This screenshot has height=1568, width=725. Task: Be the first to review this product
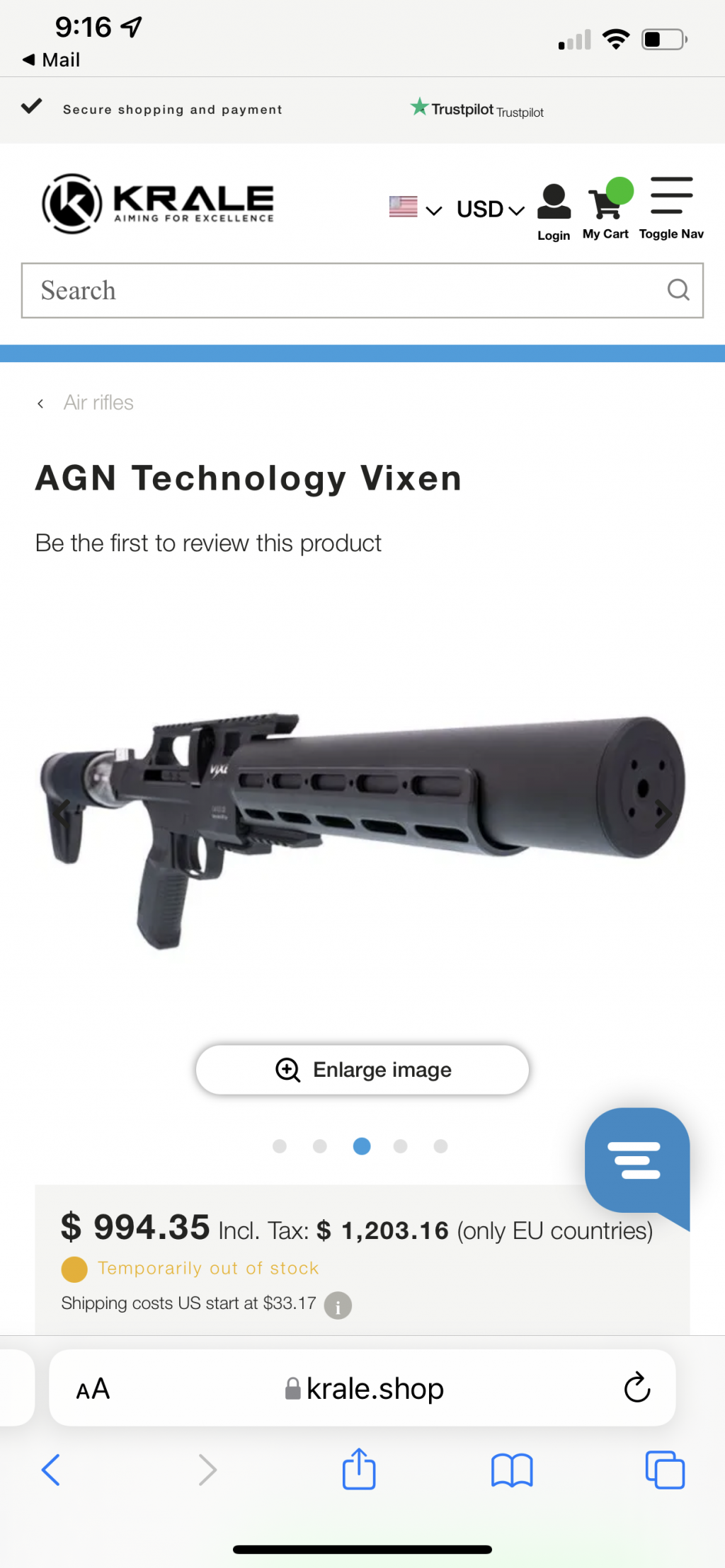[x=208, y=543]
